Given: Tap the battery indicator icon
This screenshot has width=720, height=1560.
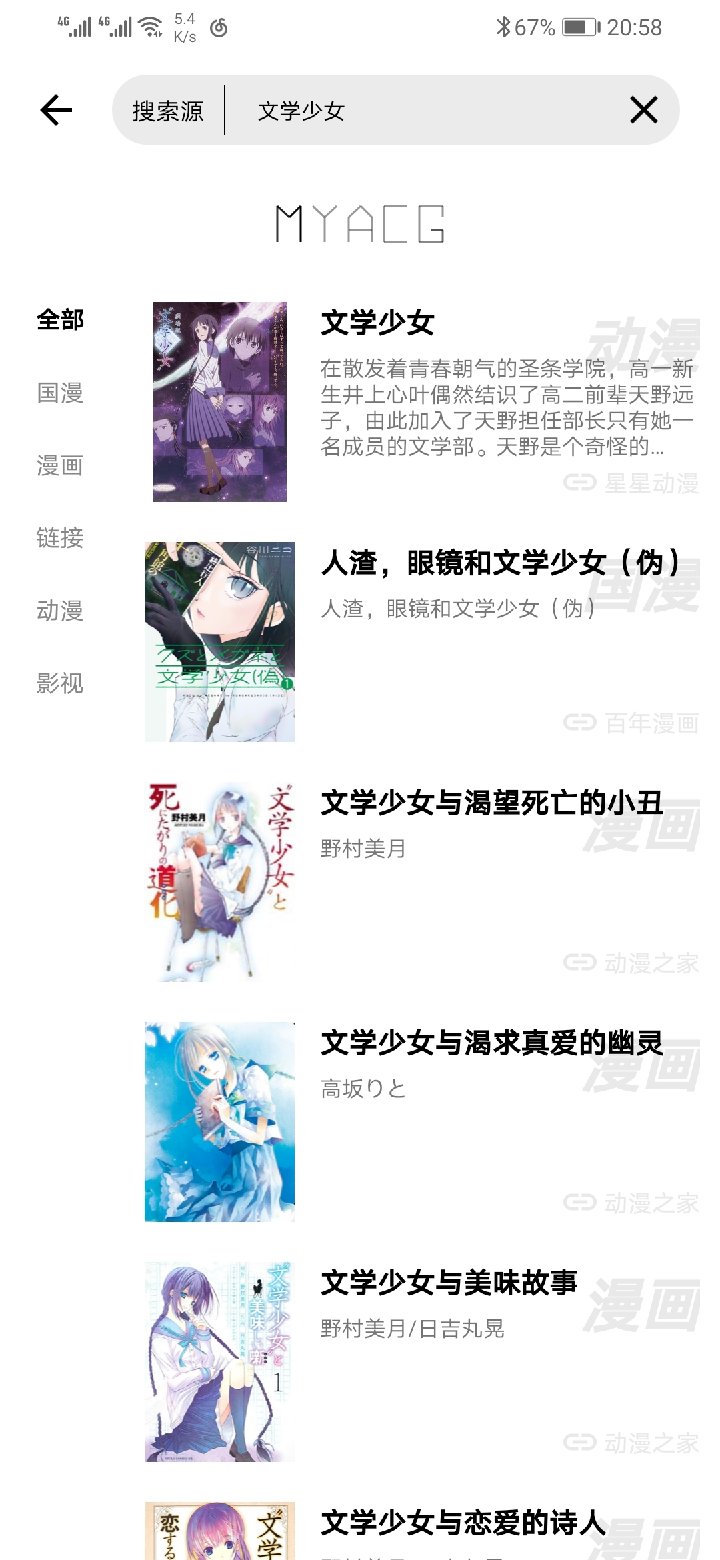Looking at the screenshot, I should point(578,27).
